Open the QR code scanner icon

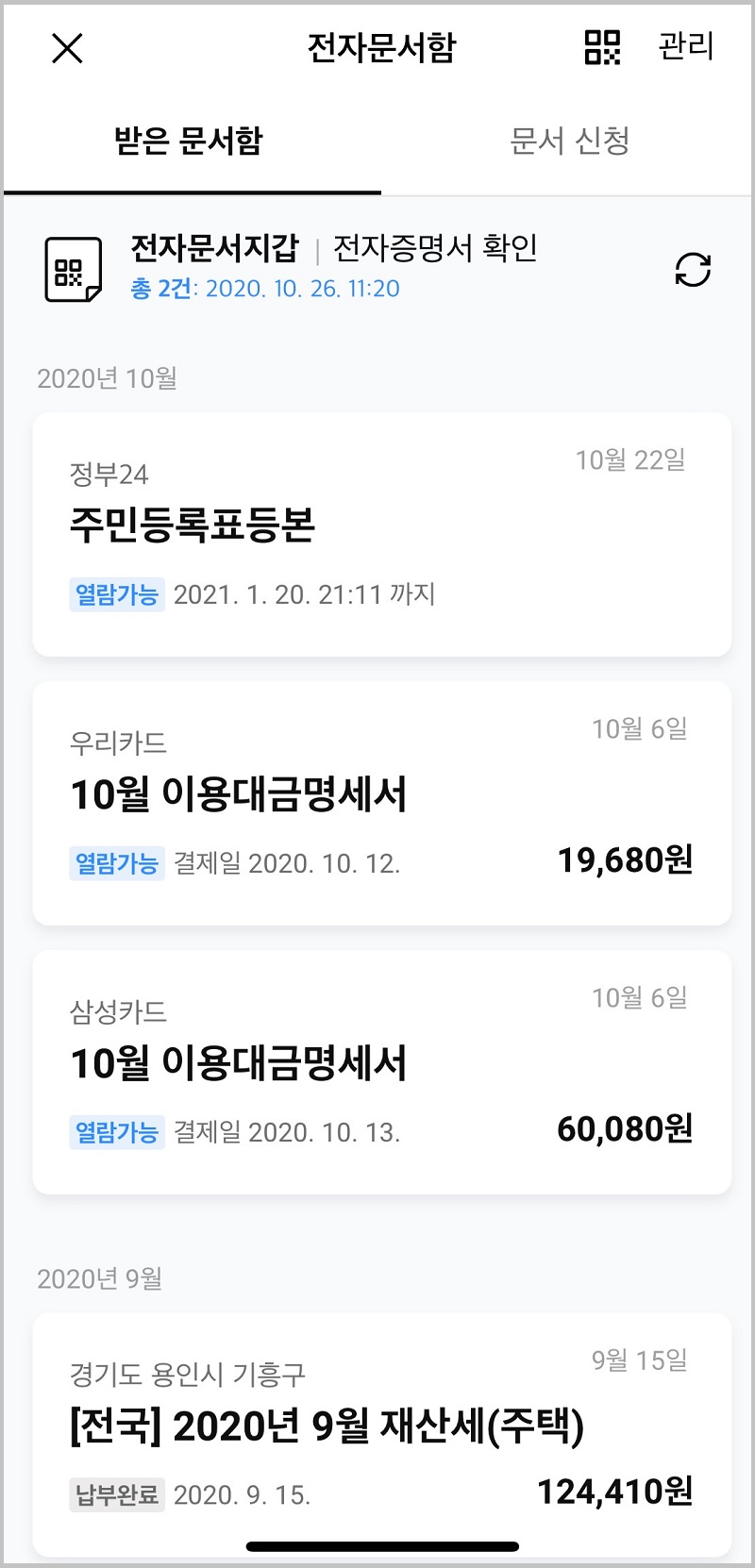[602, 48]
